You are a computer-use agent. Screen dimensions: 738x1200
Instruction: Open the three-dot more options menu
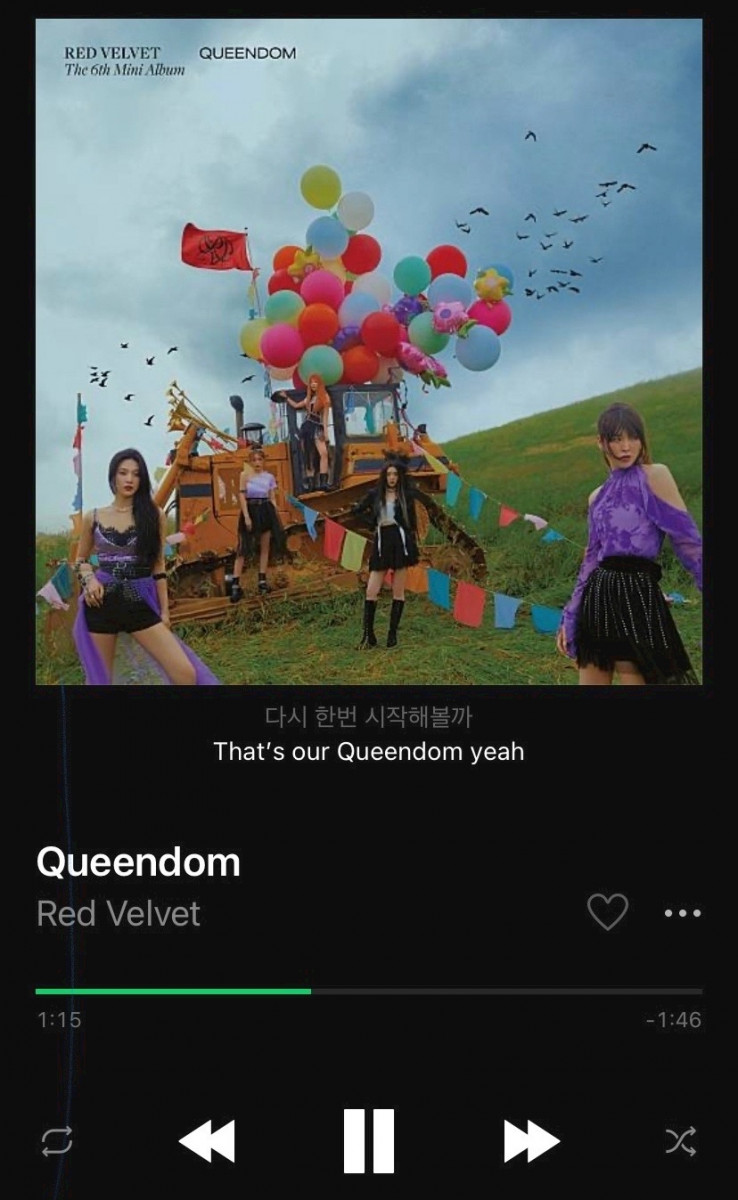tap(682, 913)
